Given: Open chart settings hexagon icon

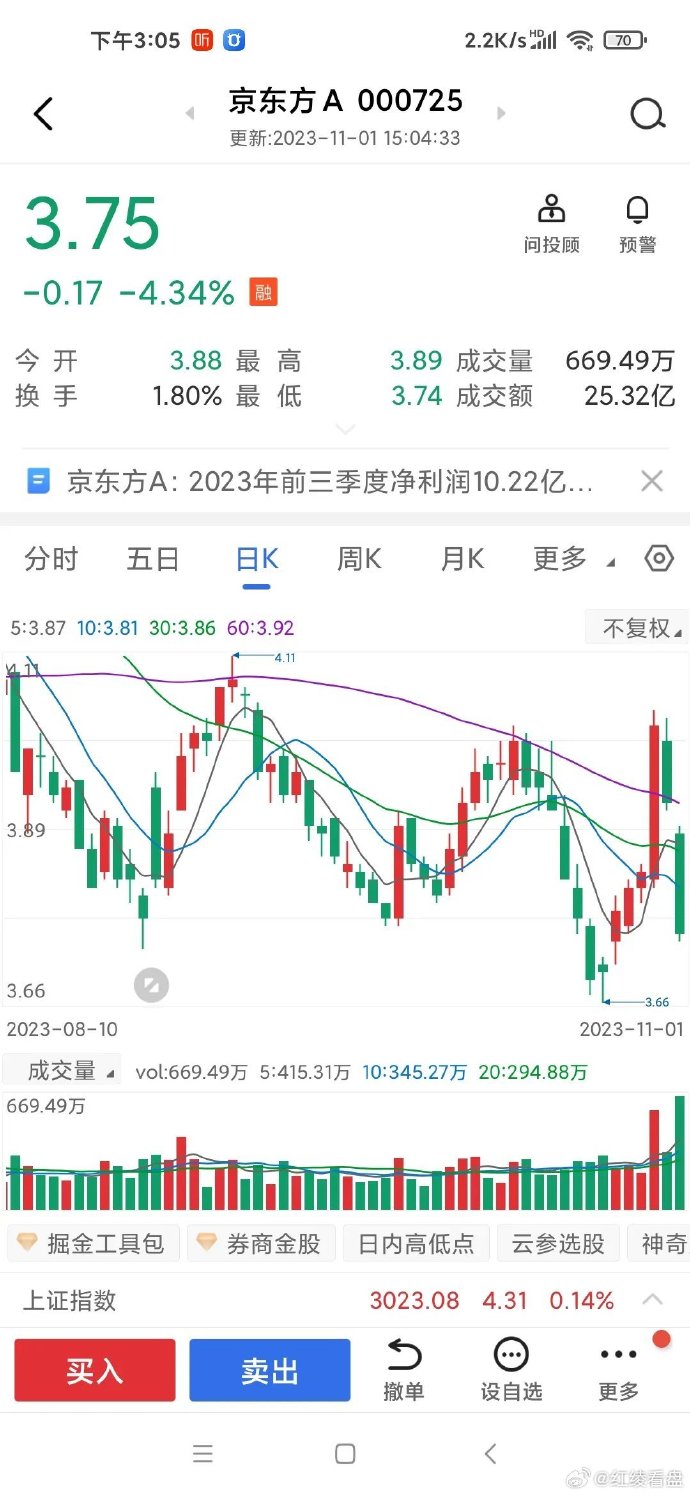Looking at the screenshot, I should click(659, 559).
